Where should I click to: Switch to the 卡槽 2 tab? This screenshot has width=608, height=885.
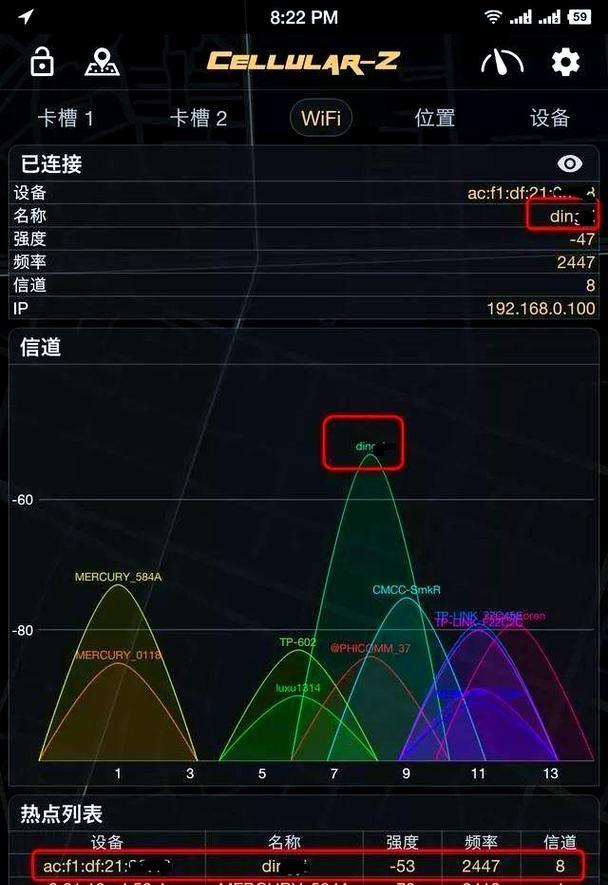[198, 118]
